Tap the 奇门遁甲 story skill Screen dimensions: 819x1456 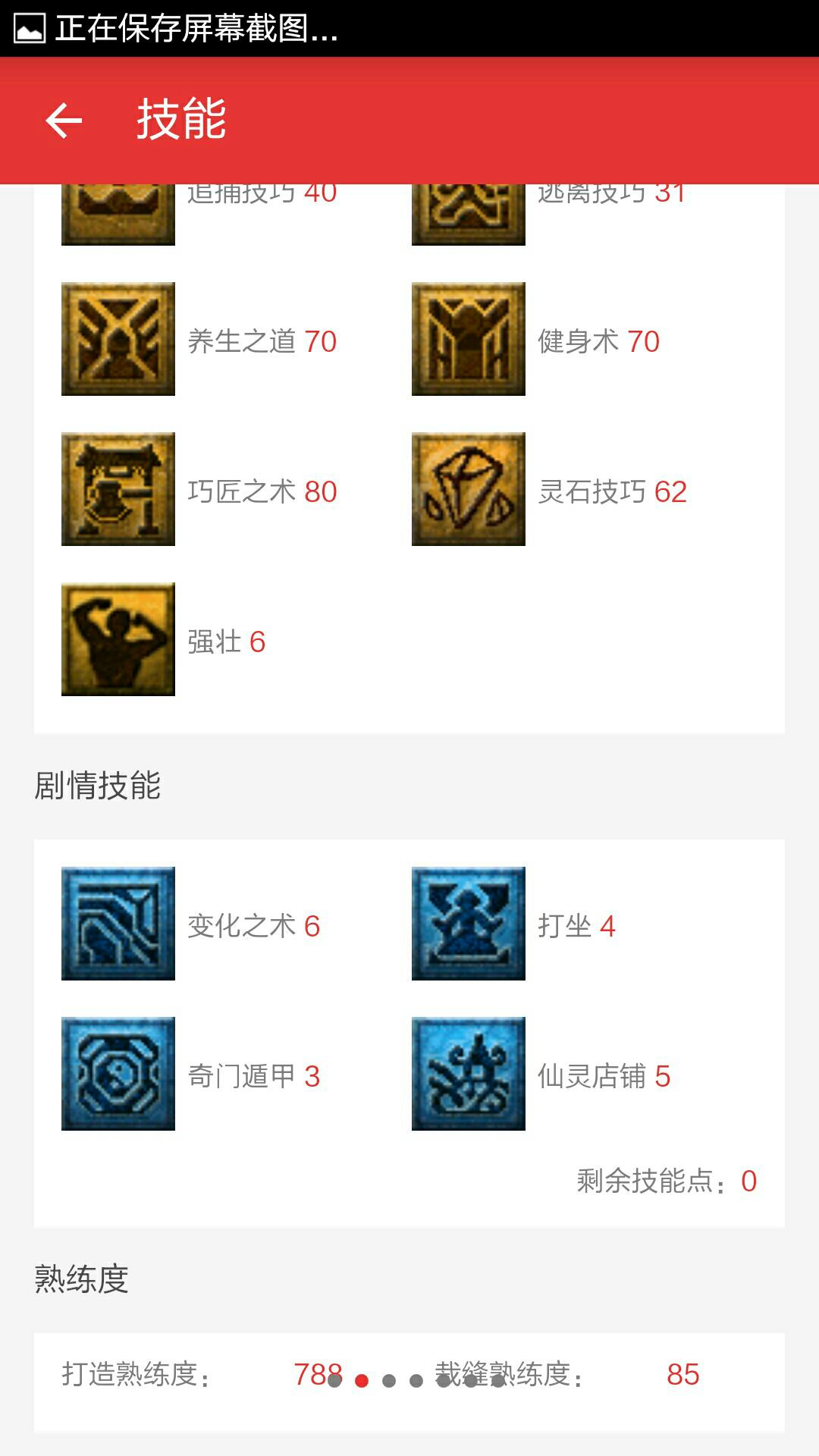point(118,1074)
